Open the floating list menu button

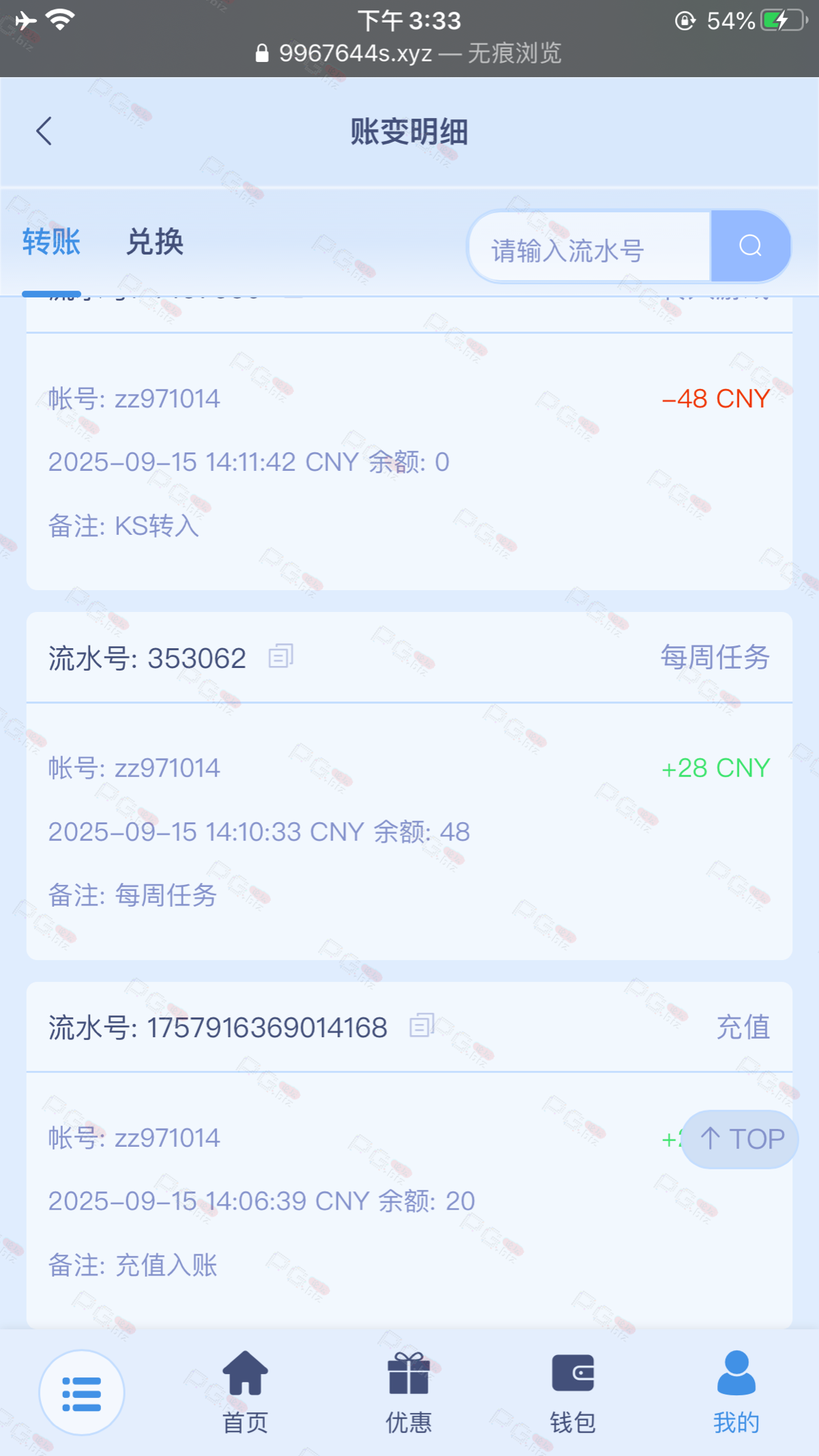[x=82, y=1393]
